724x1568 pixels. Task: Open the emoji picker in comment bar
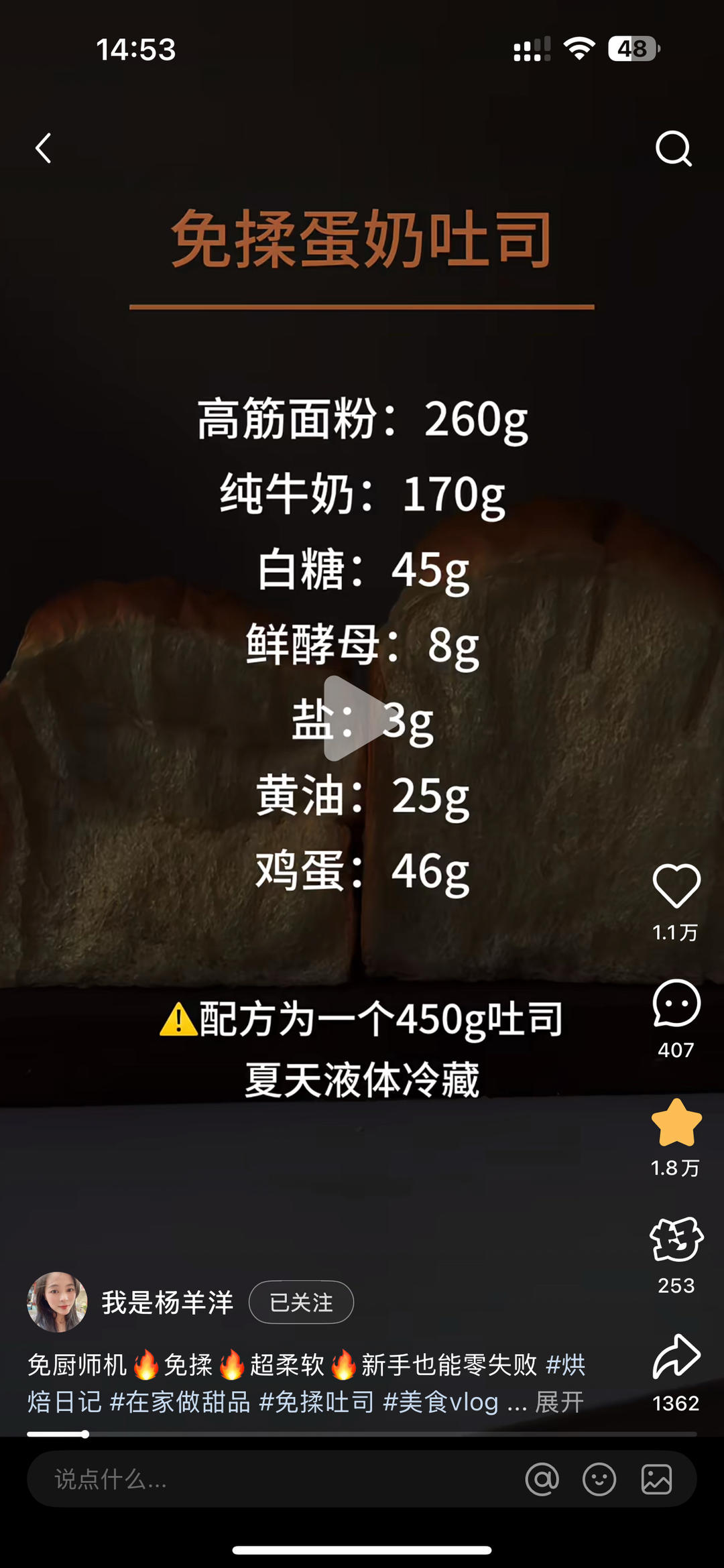click(599, 1479)
